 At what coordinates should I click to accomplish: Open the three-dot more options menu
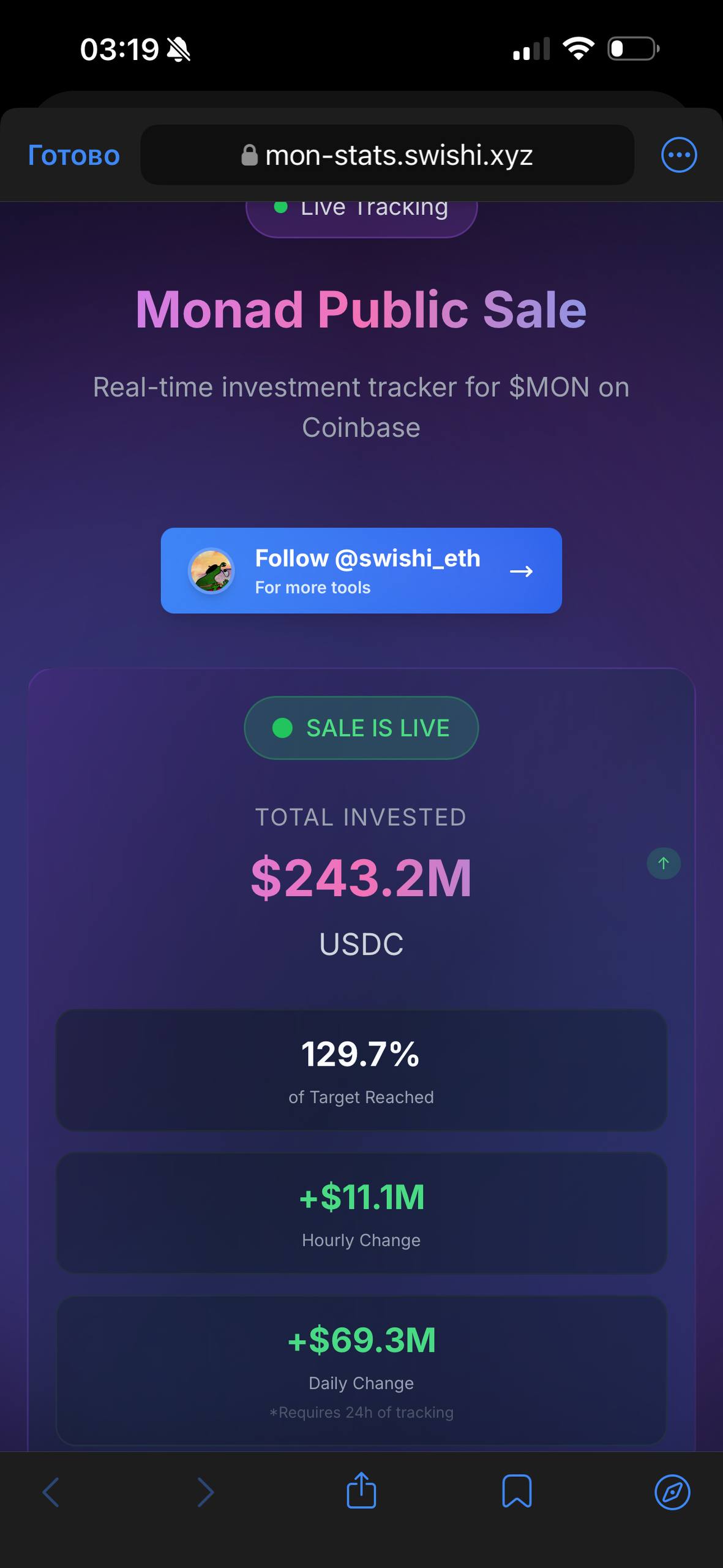[679, 155]
